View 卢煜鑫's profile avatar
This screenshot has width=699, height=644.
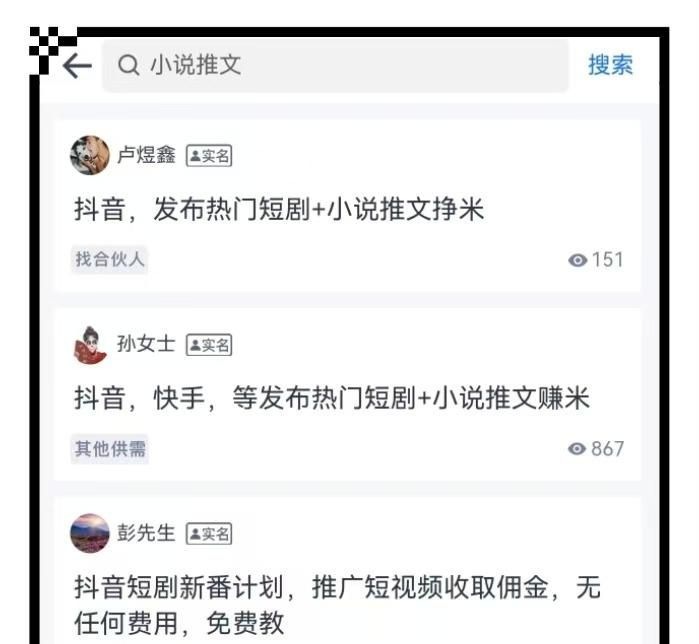pos(90,155)
